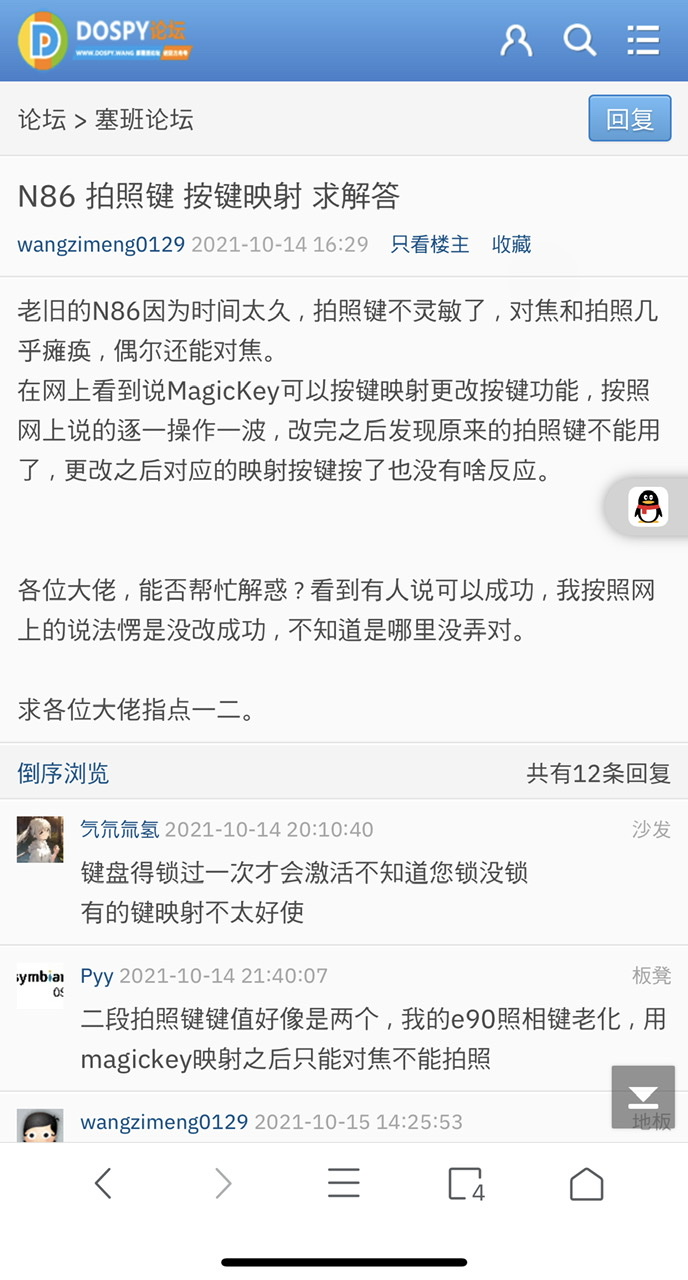Open the Pyy commenter profile

[x=97, y=975]
